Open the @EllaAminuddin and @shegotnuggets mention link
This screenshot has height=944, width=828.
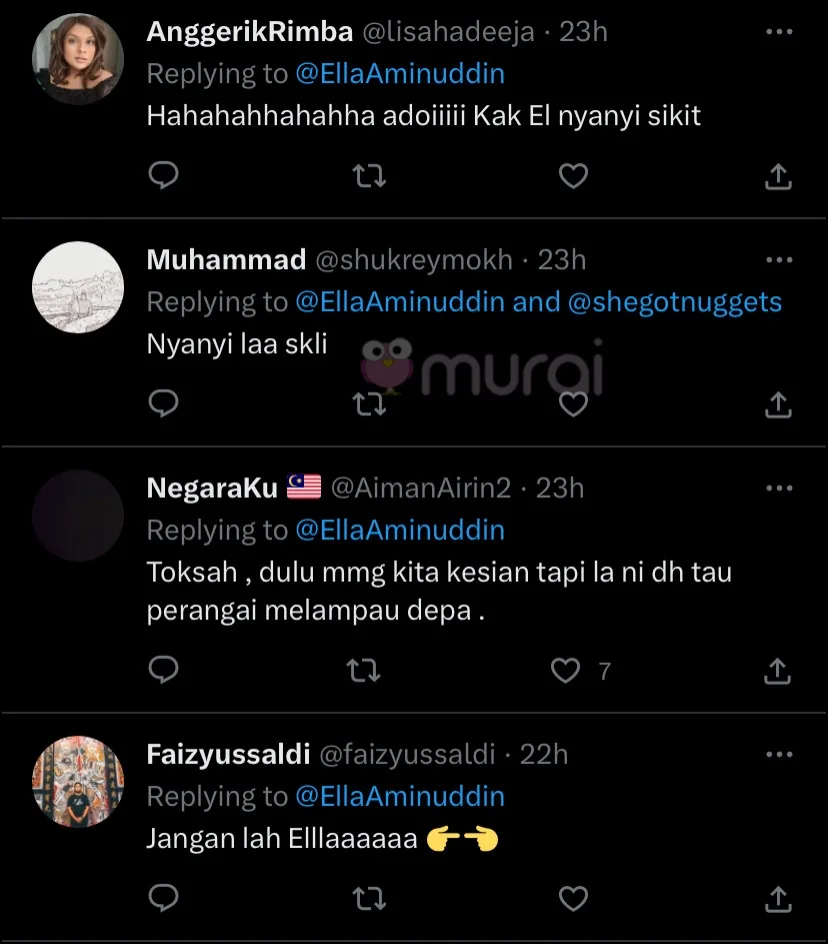tap(538, 302)
